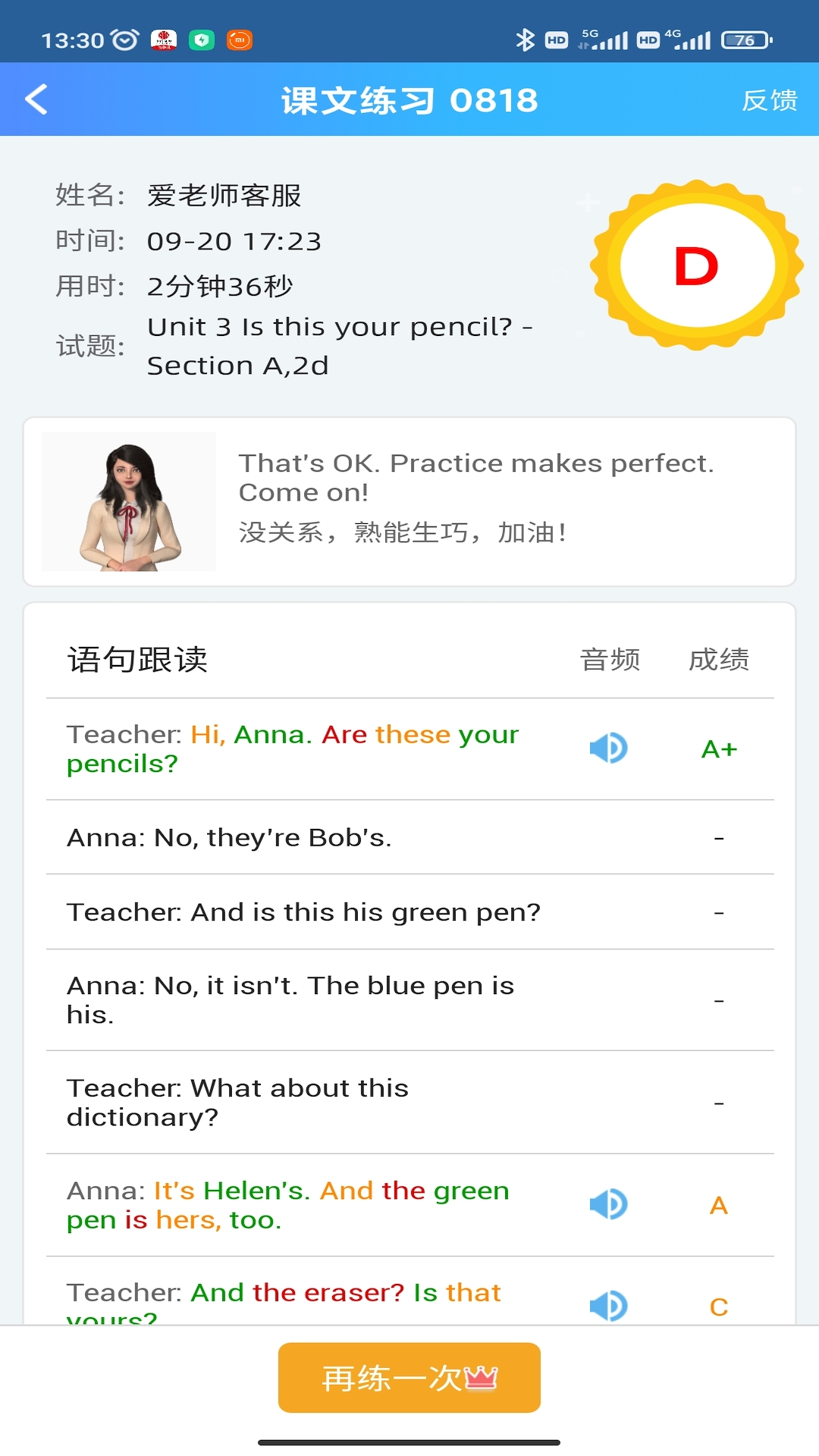Play audio for Anna's 'It's Helen's' sentence
819x1456 pixels.
pos(609,1203)
